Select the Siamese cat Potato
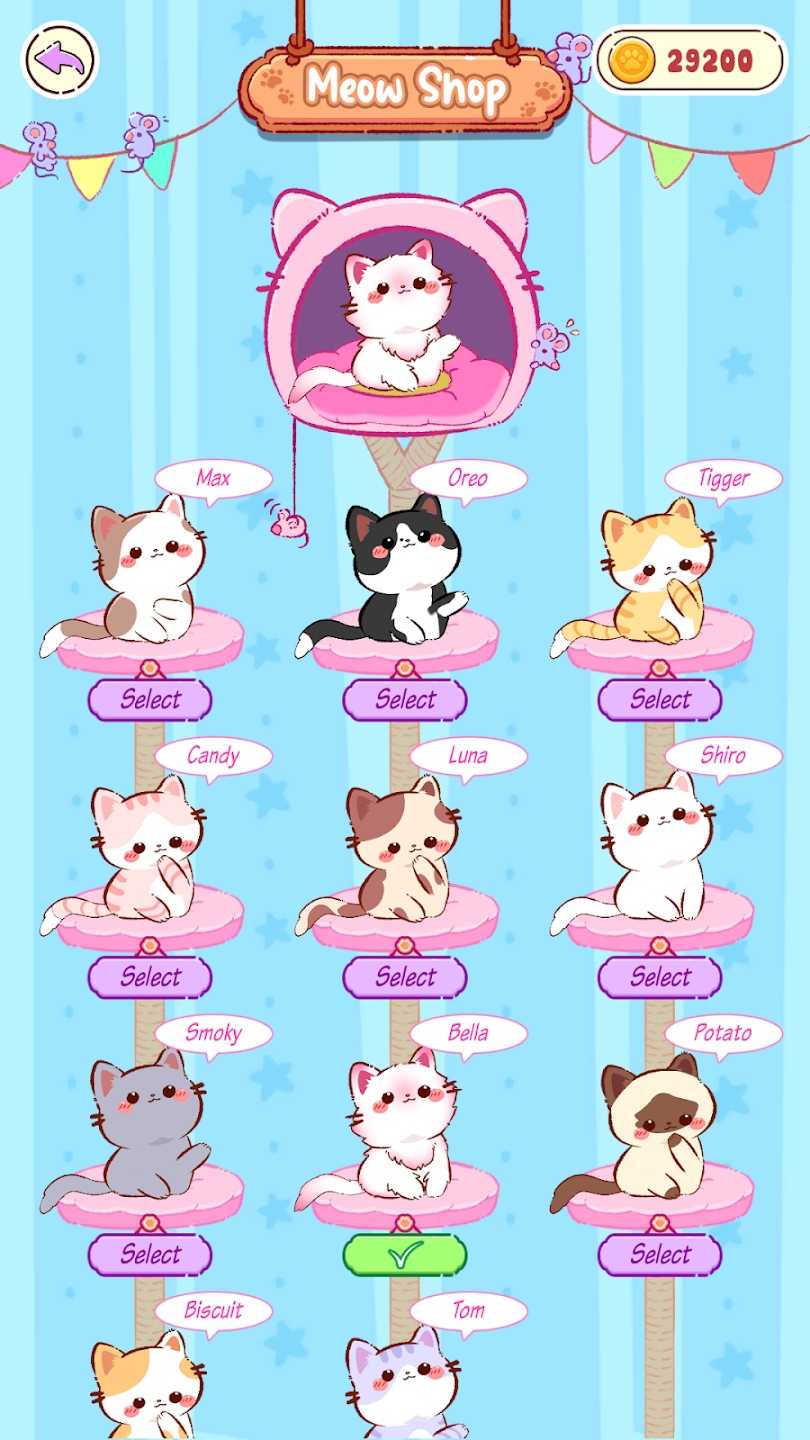 tap(657, 1254)
